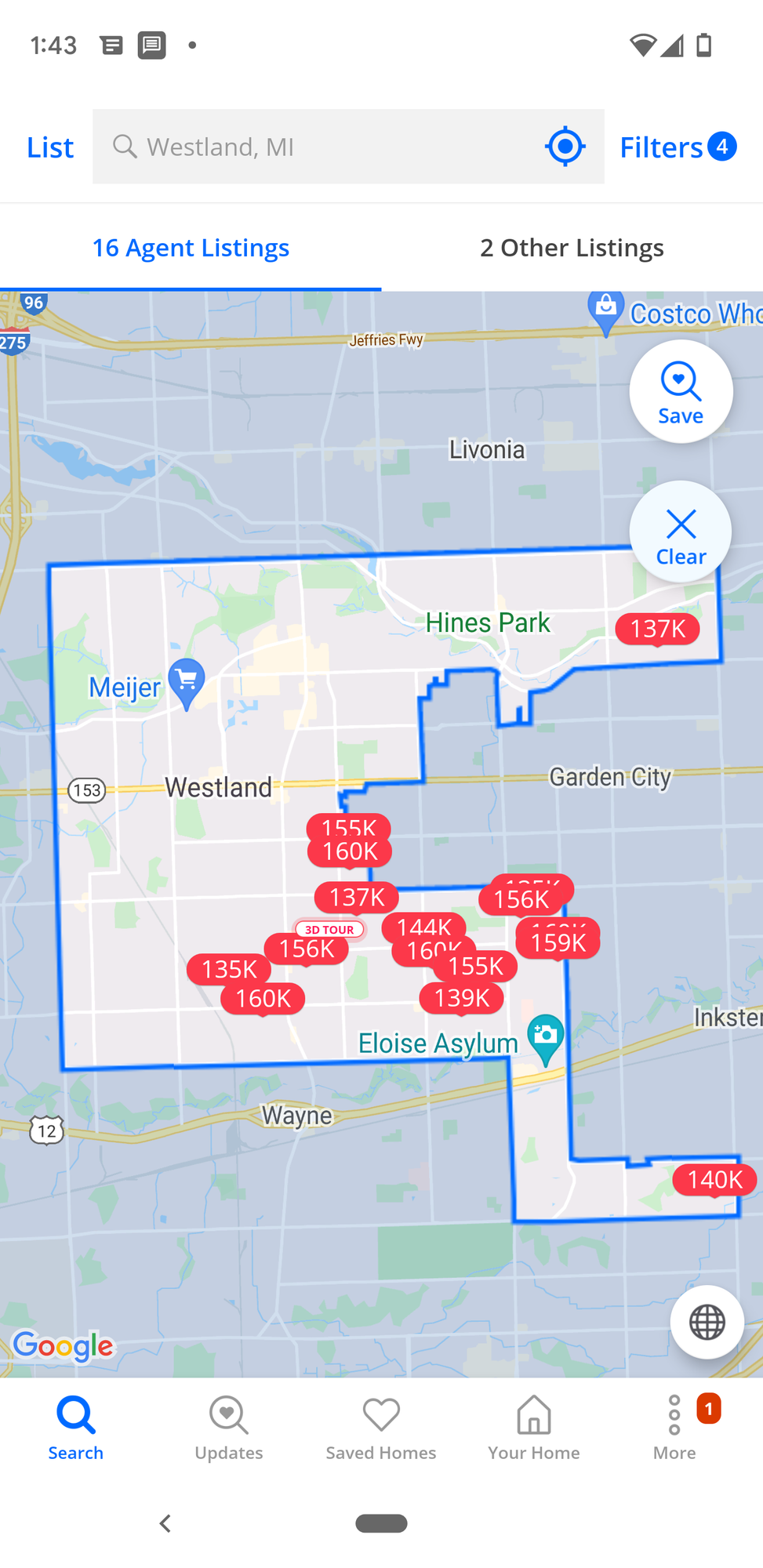Switch to 2 Other Listings tab
Screen dimensions: 763x1568
click(x=572, y=248)
